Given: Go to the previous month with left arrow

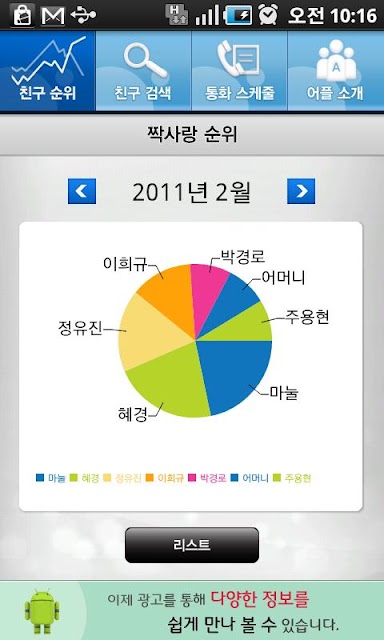Looking at the screenshot, I should point(82,191).
